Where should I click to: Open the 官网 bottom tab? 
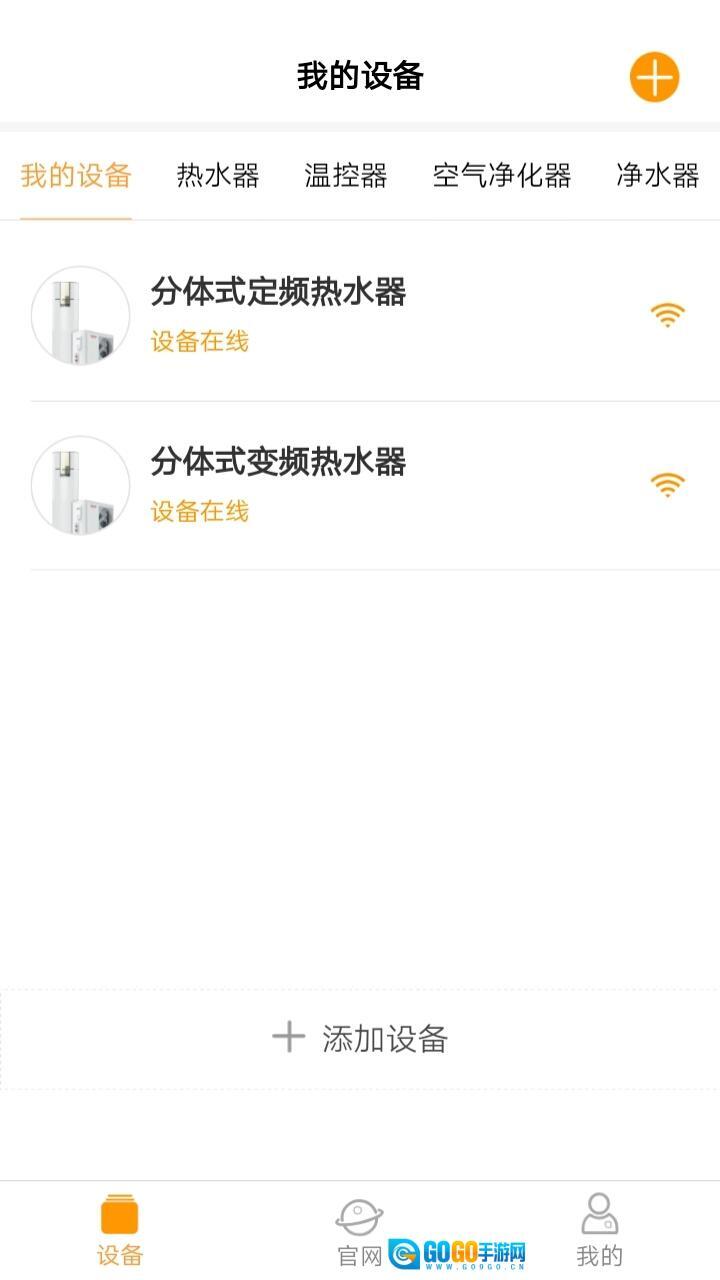[x=359, y=1230]
